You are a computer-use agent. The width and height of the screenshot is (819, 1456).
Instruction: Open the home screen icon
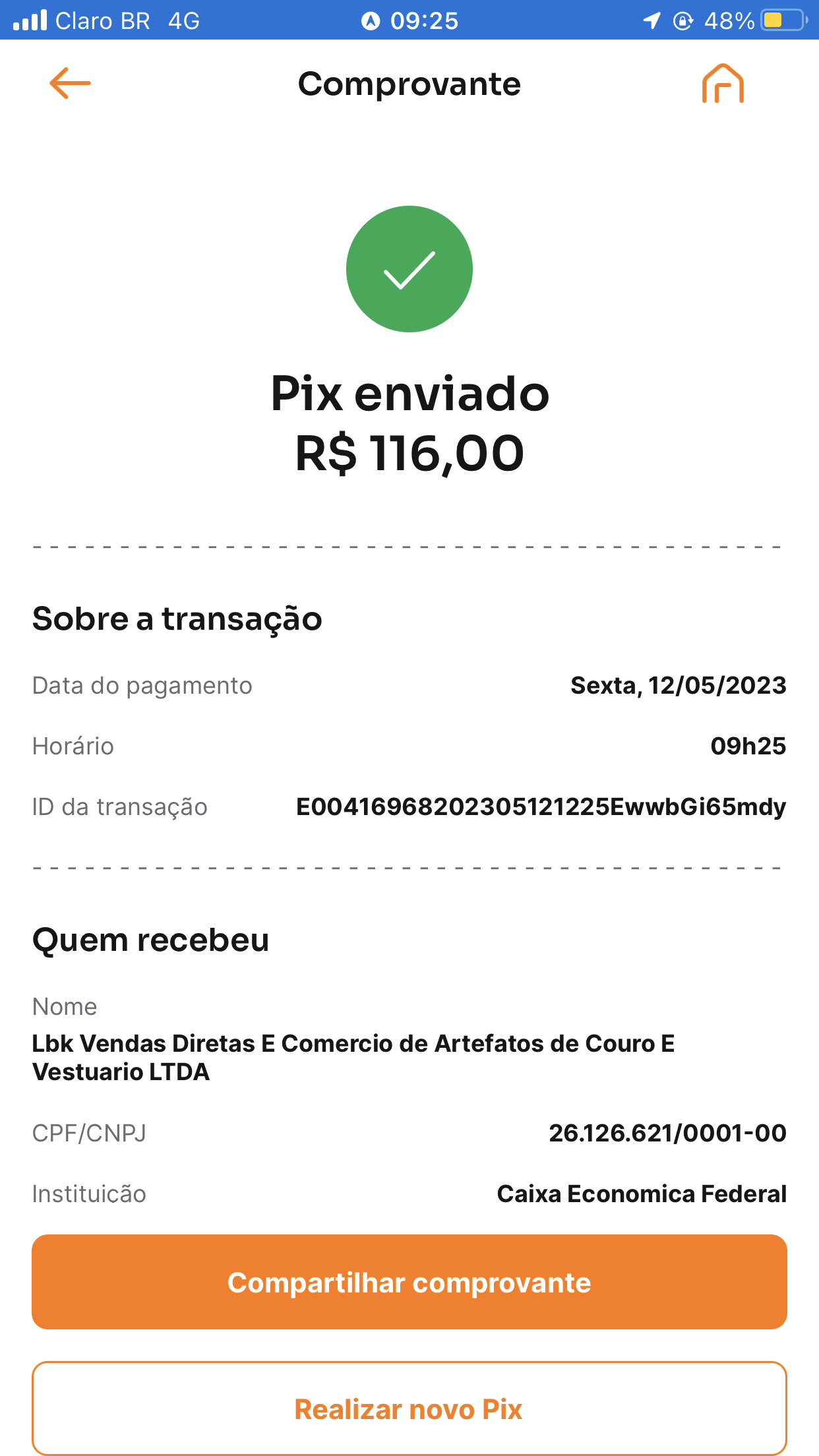pos(723,84)
